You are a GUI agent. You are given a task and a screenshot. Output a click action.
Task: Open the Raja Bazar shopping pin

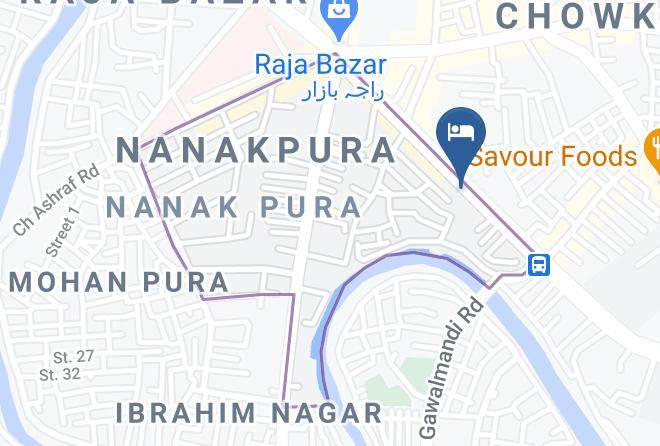339,17
